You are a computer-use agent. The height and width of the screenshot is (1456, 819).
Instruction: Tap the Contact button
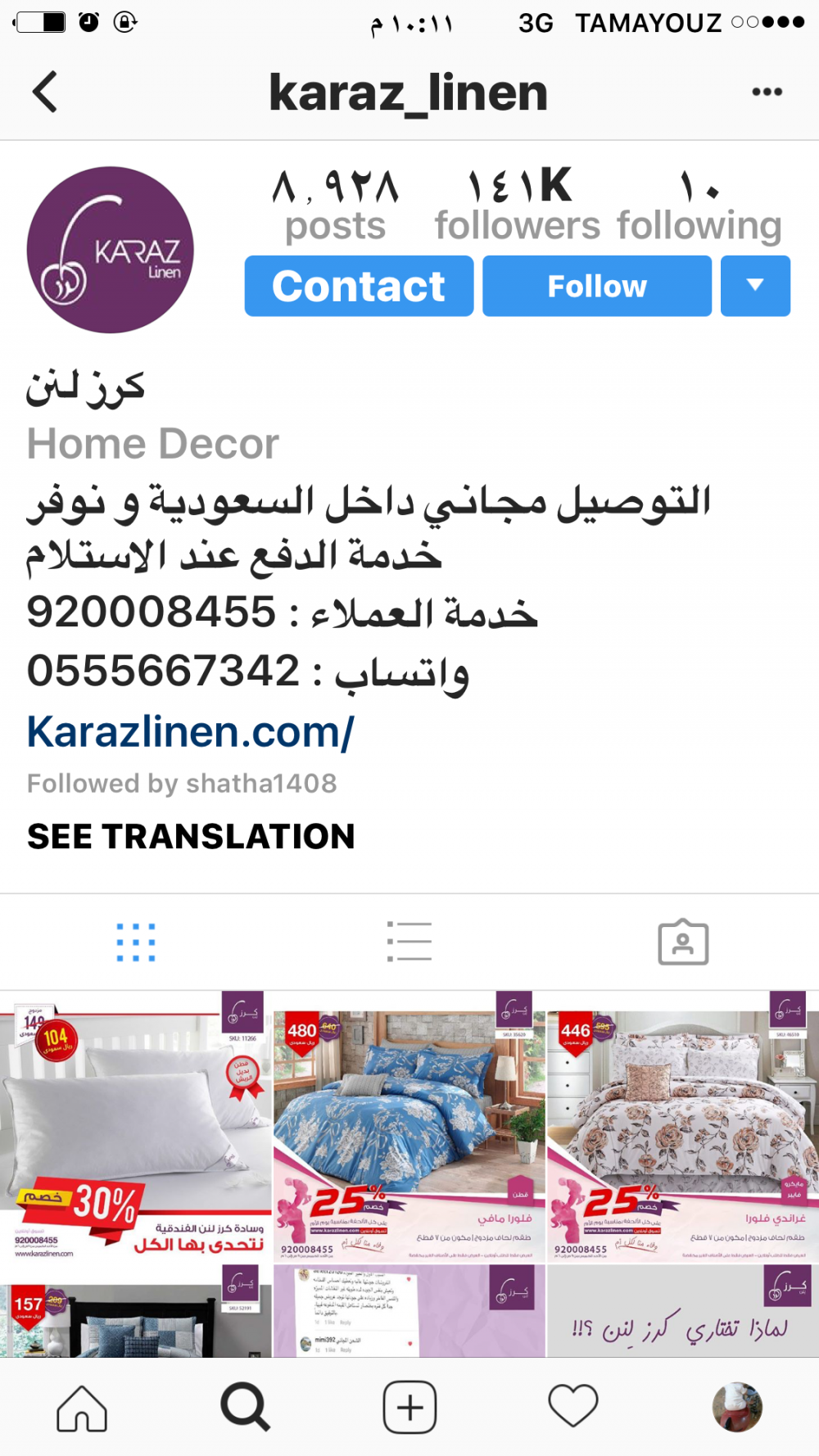click(x=359, y=286)
